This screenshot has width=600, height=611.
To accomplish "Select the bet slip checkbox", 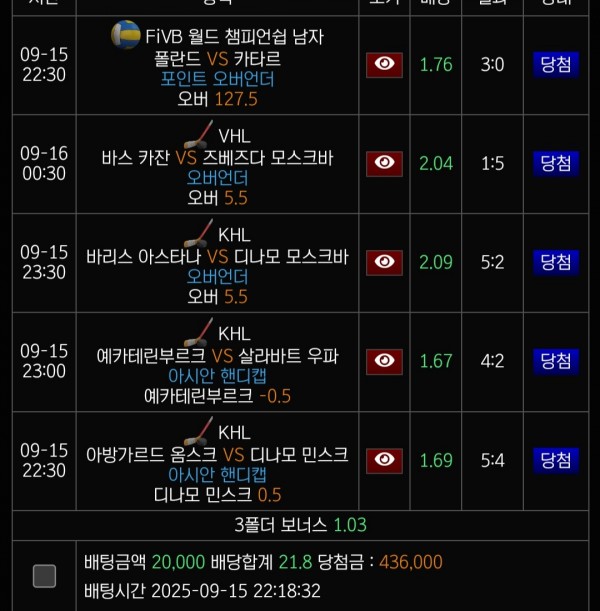I will (x=44, y=575).
